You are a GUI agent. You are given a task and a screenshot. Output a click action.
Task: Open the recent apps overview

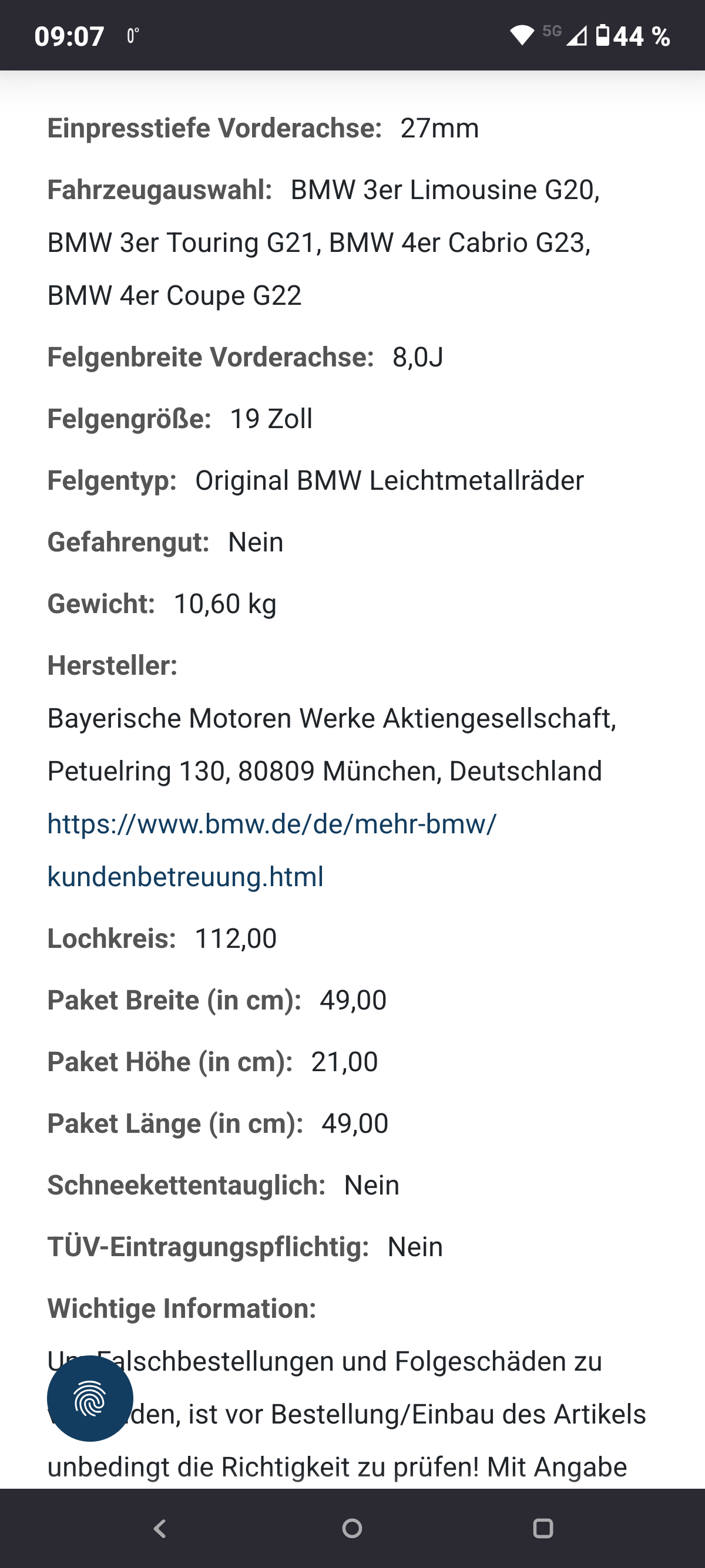pyautogui.click(x=542, y=1528)
